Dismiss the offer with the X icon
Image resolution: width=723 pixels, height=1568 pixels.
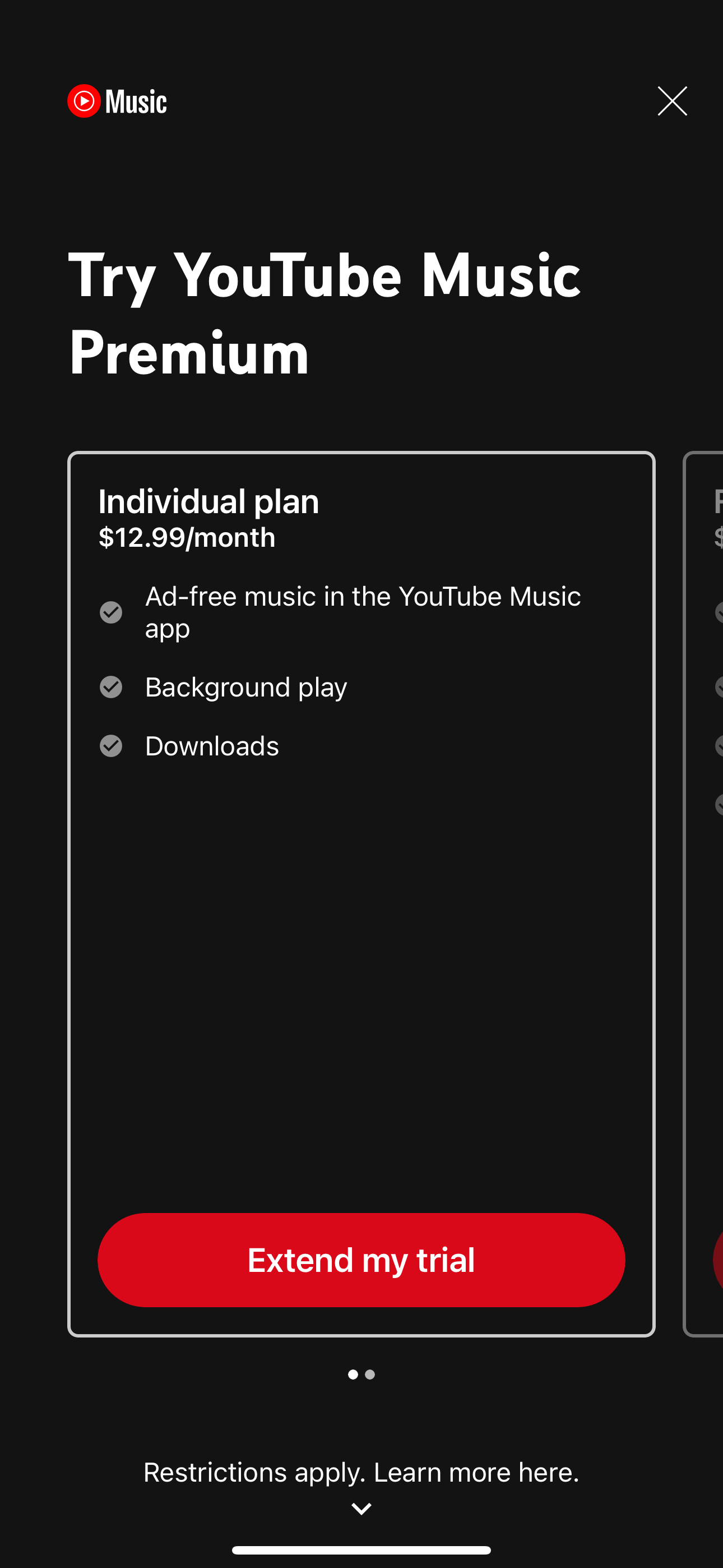tap(672, 101)
